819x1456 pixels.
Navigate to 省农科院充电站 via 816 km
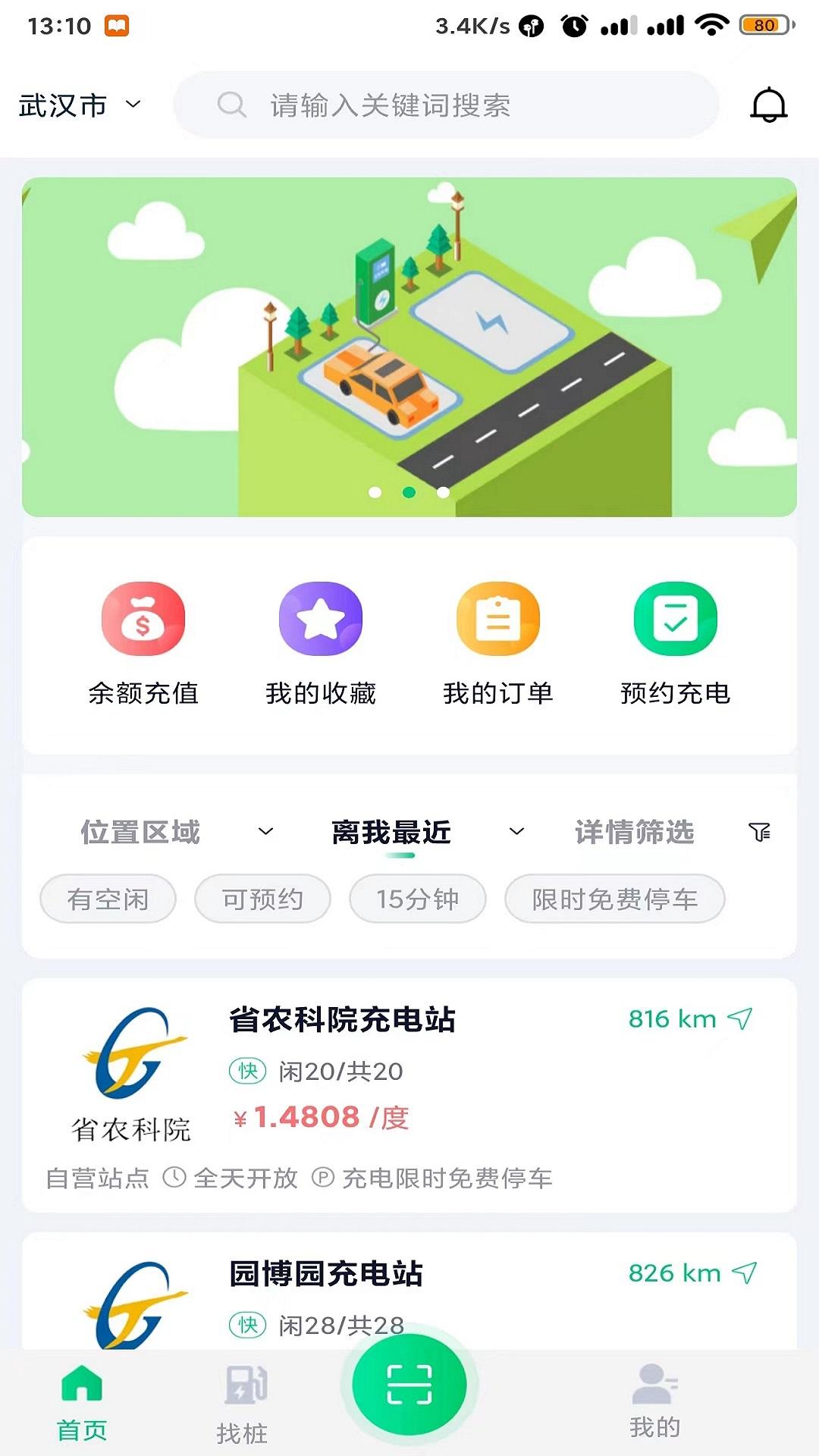coord(689,1019)
